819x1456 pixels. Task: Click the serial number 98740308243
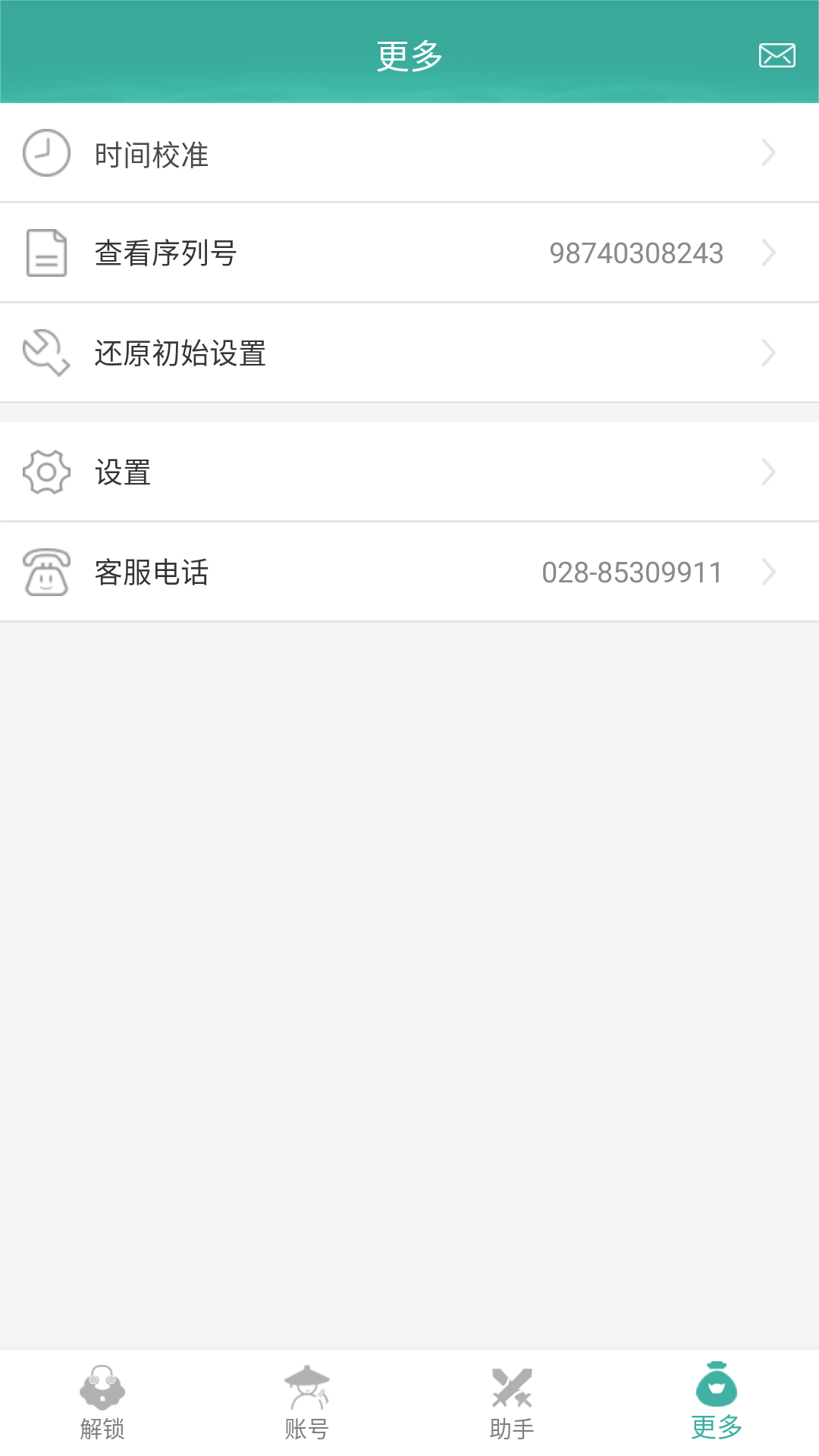coord(635,253)
